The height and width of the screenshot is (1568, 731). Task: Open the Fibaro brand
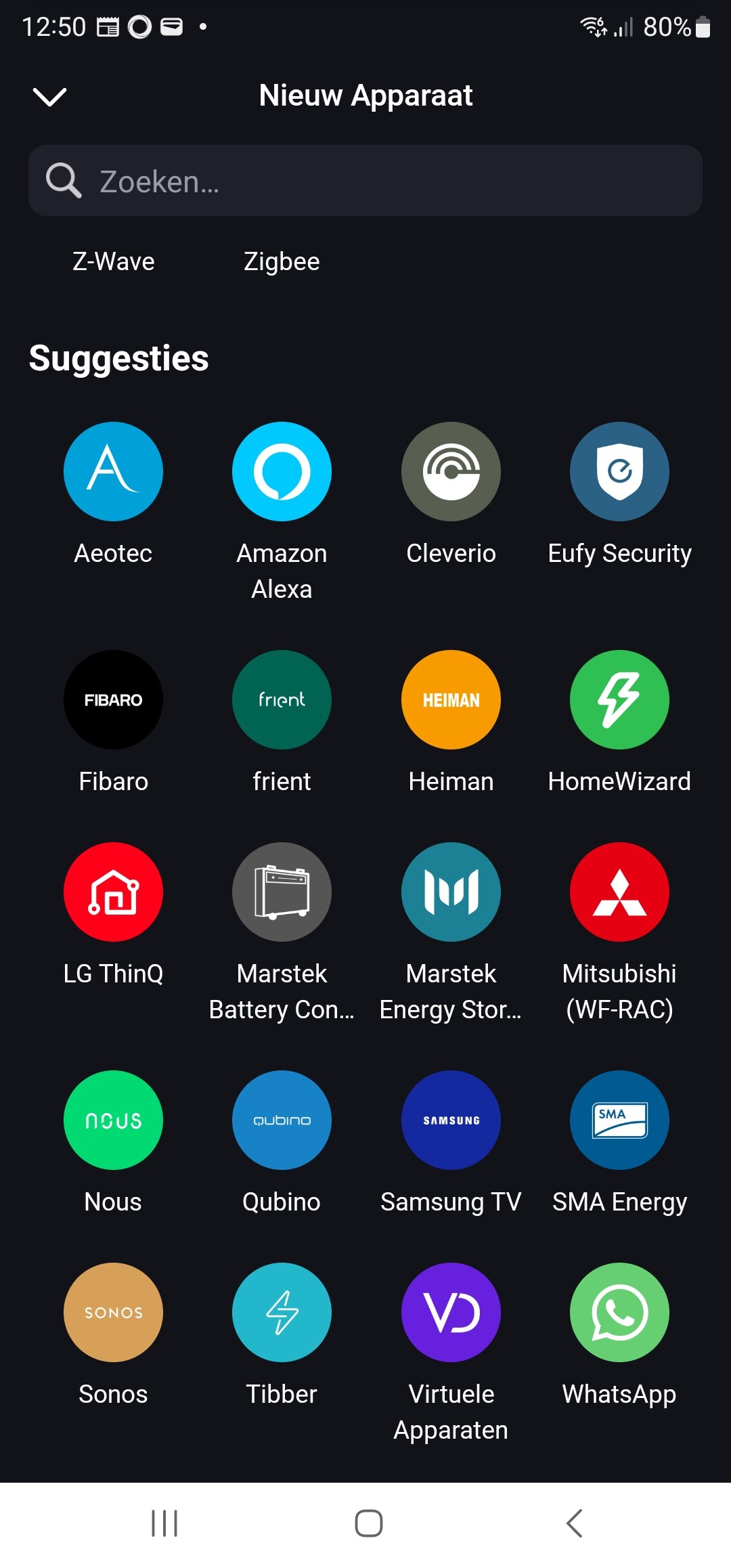113,700
